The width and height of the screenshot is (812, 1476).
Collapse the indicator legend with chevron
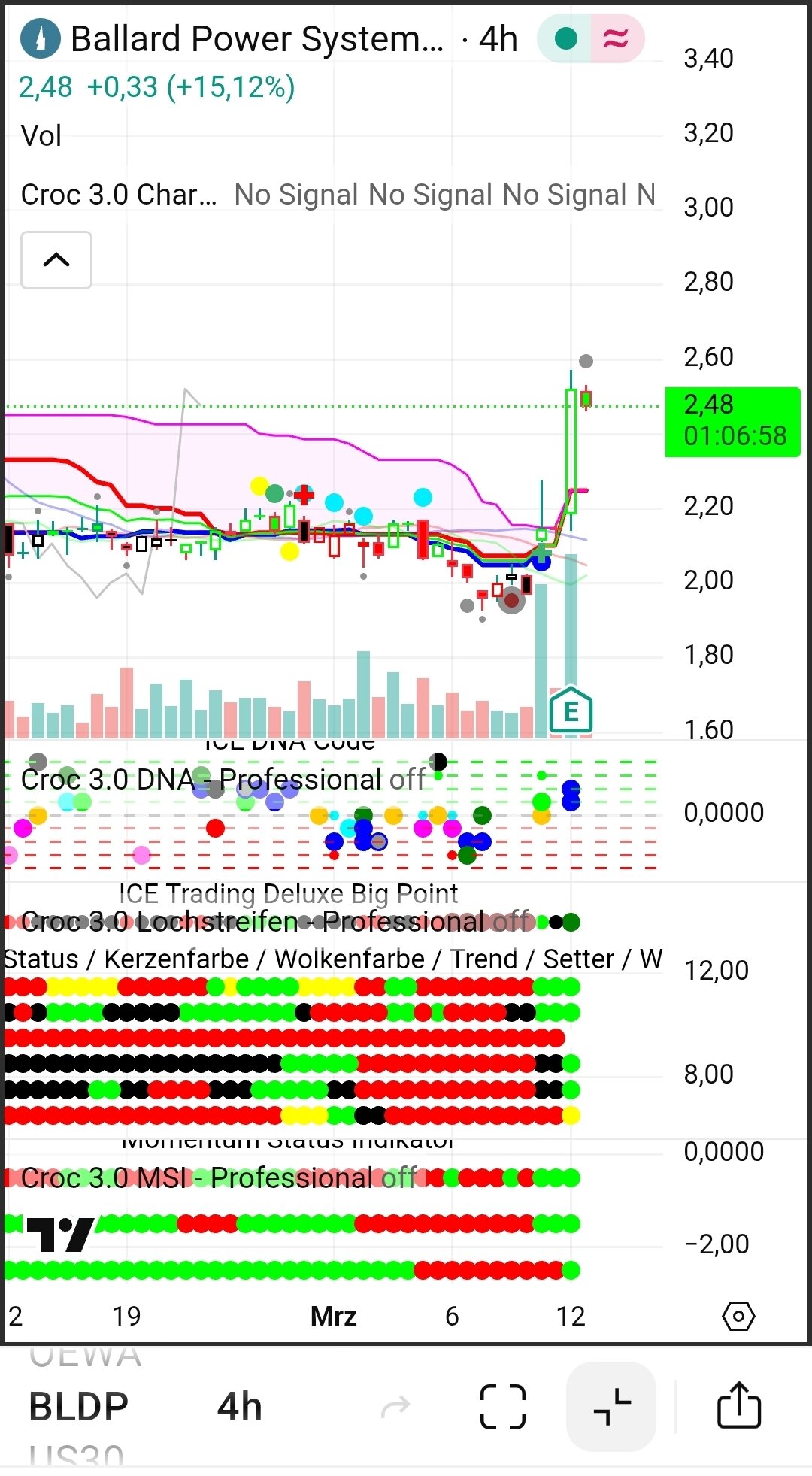pyautogui.click(x=56, y=260)
